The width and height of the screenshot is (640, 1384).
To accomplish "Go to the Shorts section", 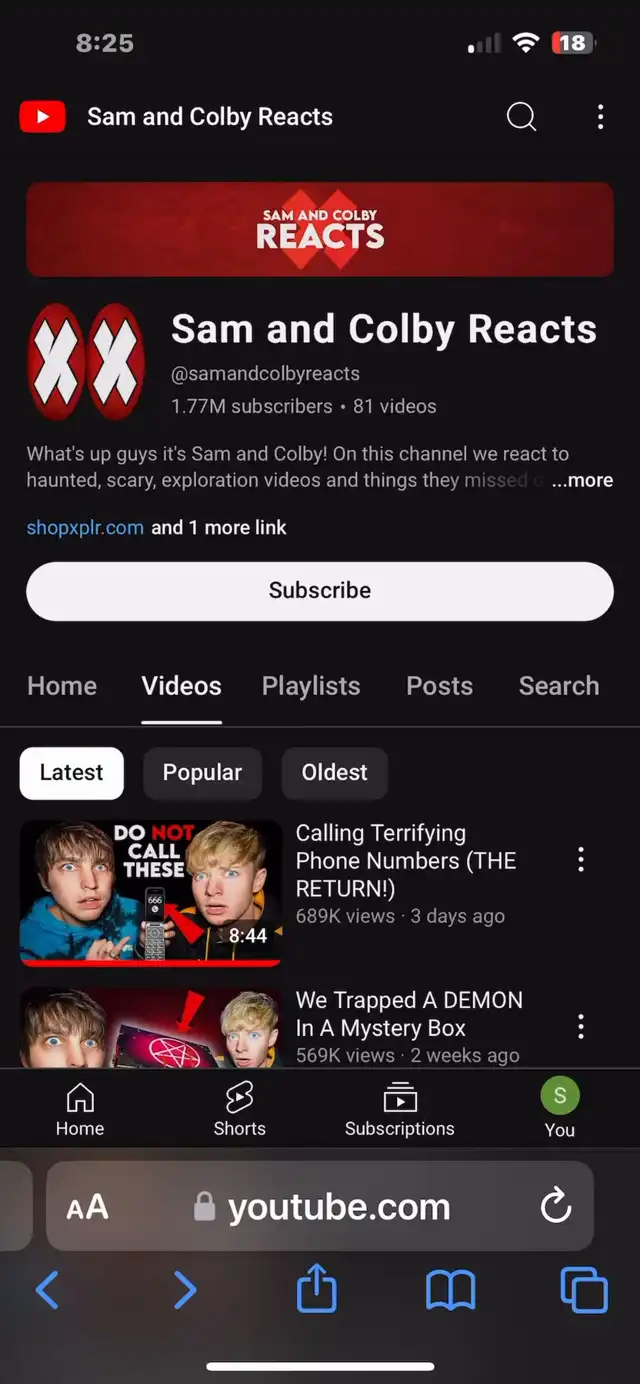I will click(240, 1110).
